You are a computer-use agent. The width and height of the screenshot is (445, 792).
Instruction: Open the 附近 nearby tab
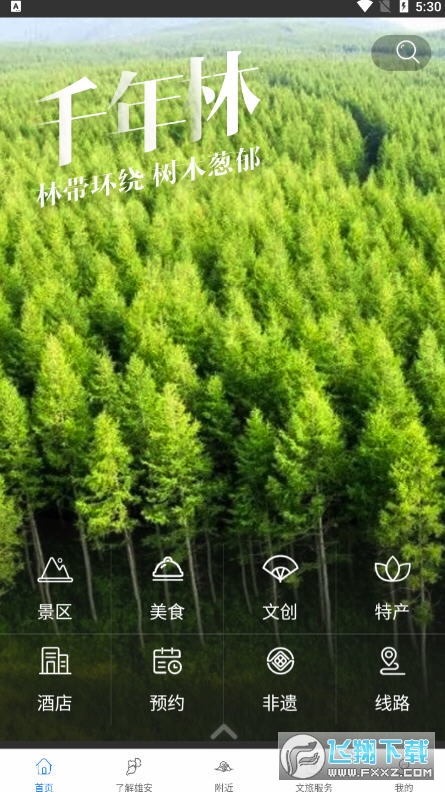coord(223,774)
